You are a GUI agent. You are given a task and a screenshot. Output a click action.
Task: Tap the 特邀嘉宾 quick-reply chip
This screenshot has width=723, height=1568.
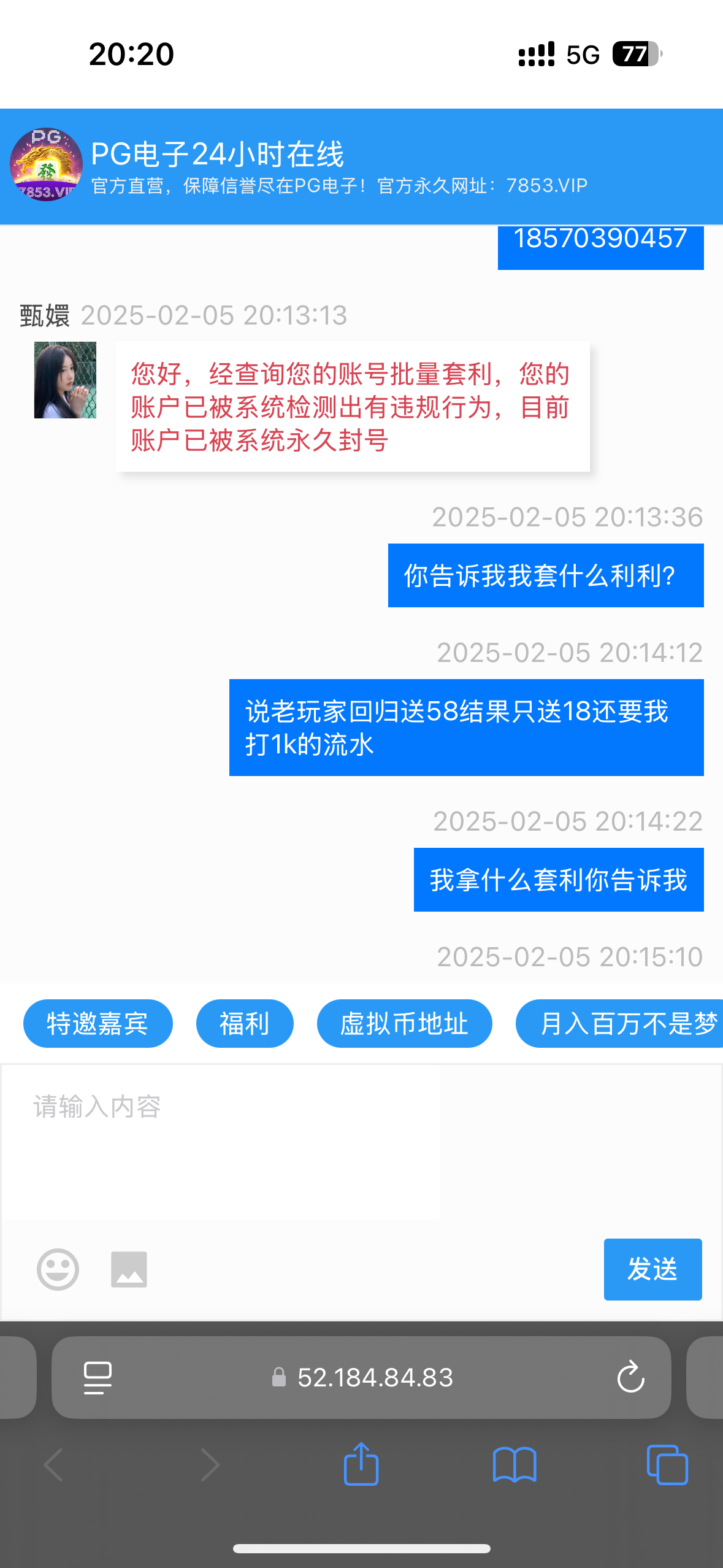pyautogui.click(x=98, y=1023)
